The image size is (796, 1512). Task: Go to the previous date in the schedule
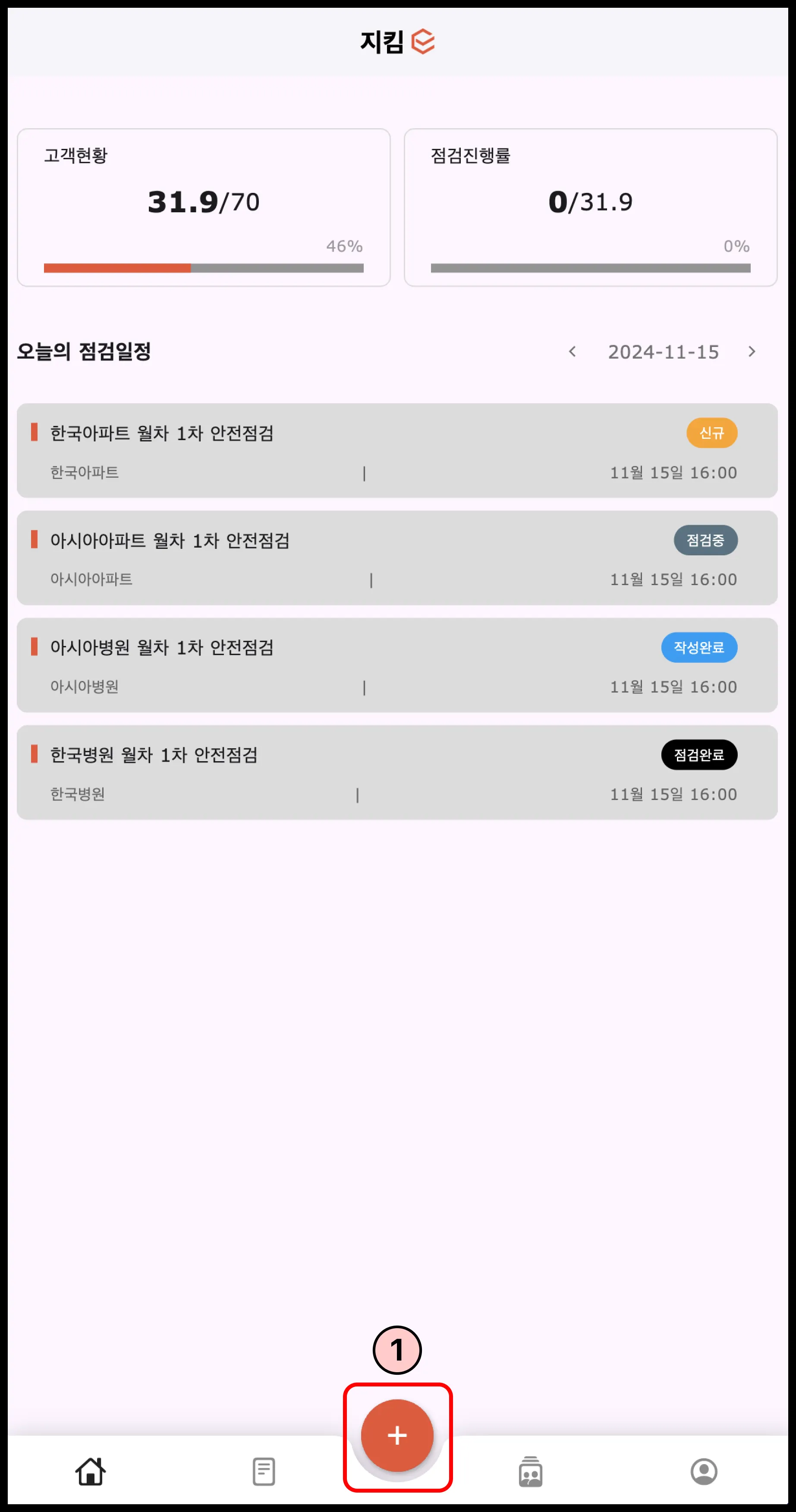point(573,352)
